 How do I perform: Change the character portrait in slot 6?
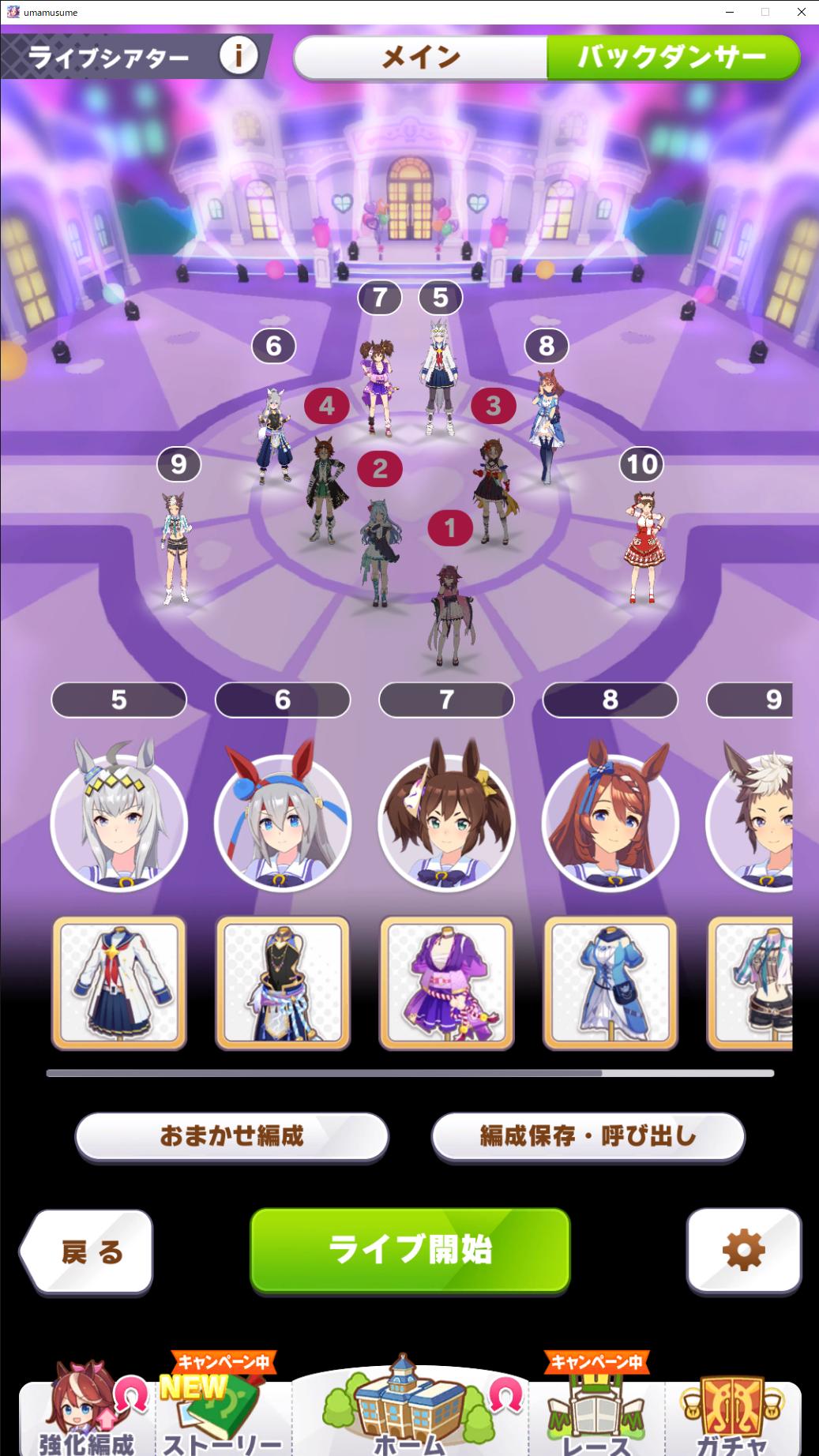pos(282,822)
